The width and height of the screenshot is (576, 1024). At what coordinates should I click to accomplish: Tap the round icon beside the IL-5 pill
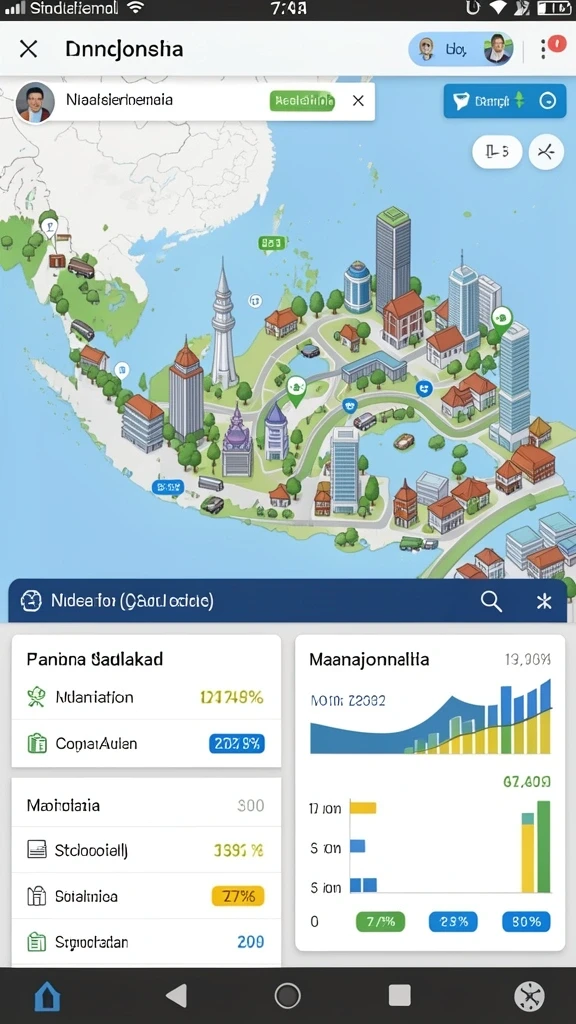pos(546,152)
